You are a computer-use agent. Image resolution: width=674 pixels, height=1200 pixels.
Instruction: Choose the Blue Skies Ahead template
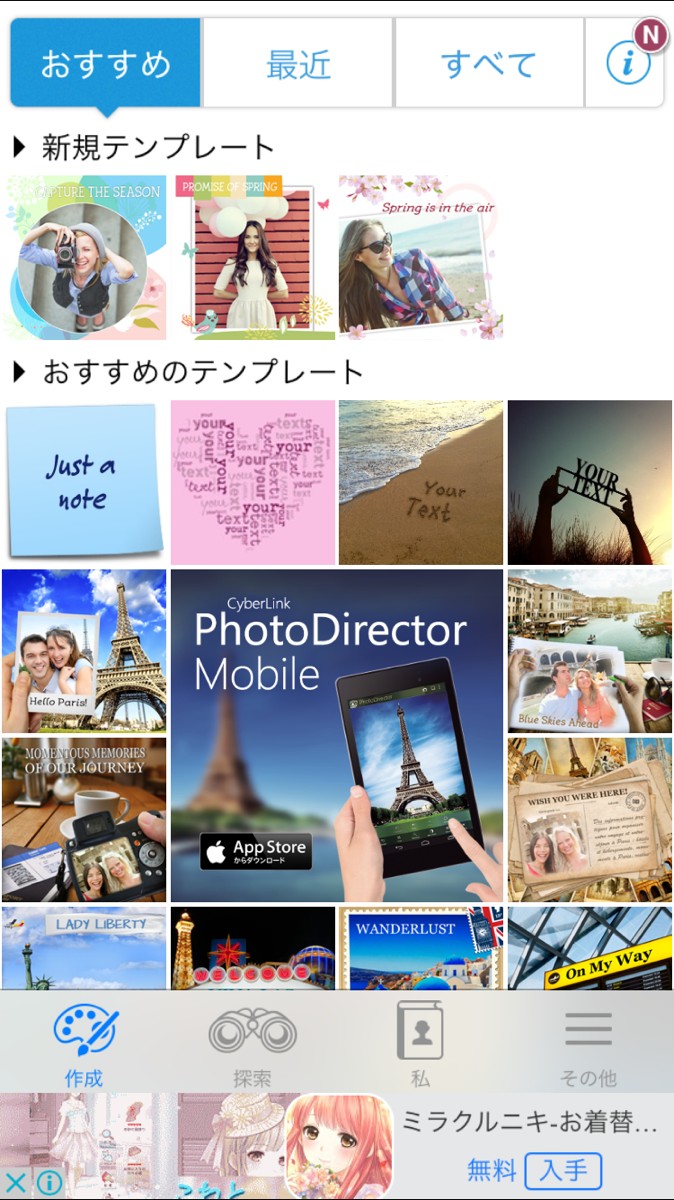coord(590,650)
